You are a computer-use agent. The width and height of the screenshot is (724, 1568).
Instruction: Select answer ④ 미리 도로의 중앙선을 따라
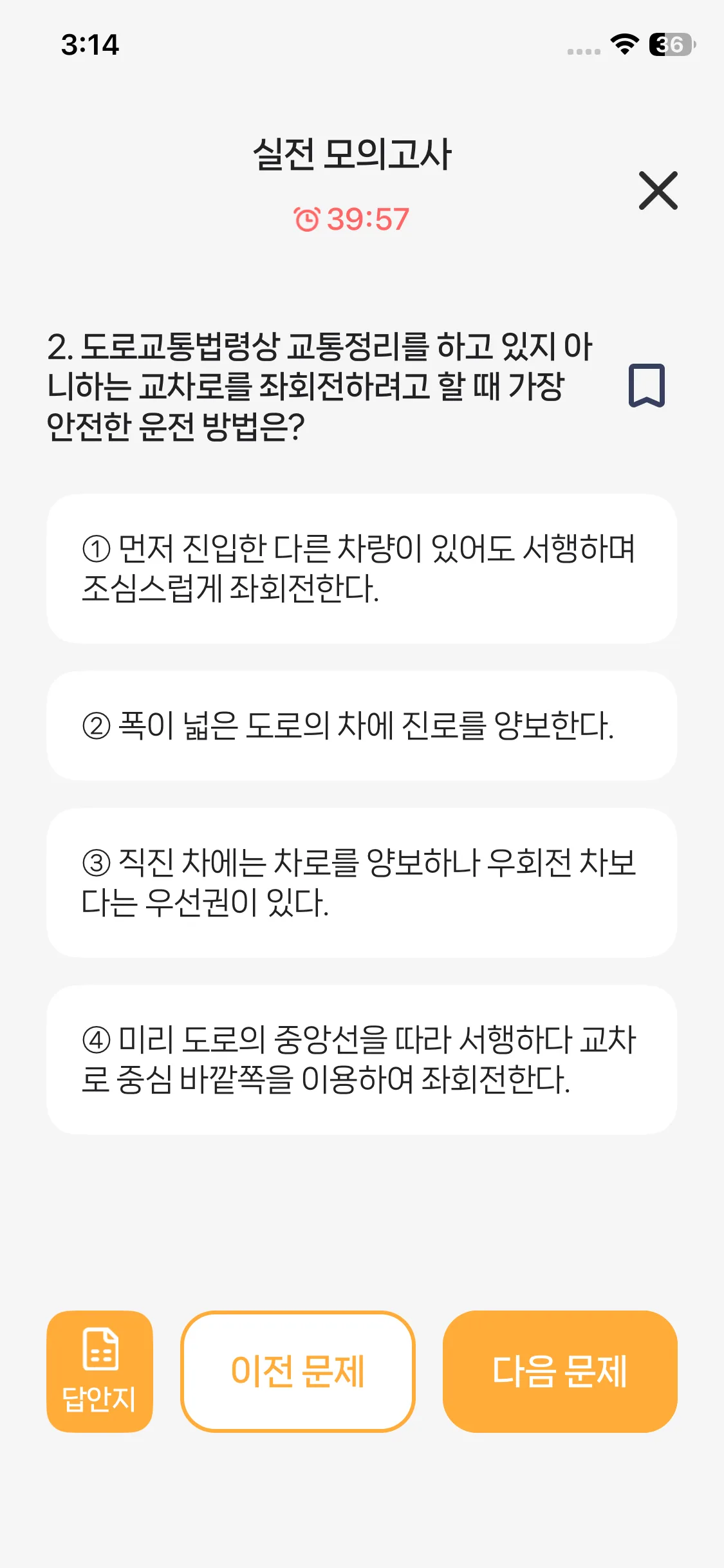click(x=362, y=1059)
